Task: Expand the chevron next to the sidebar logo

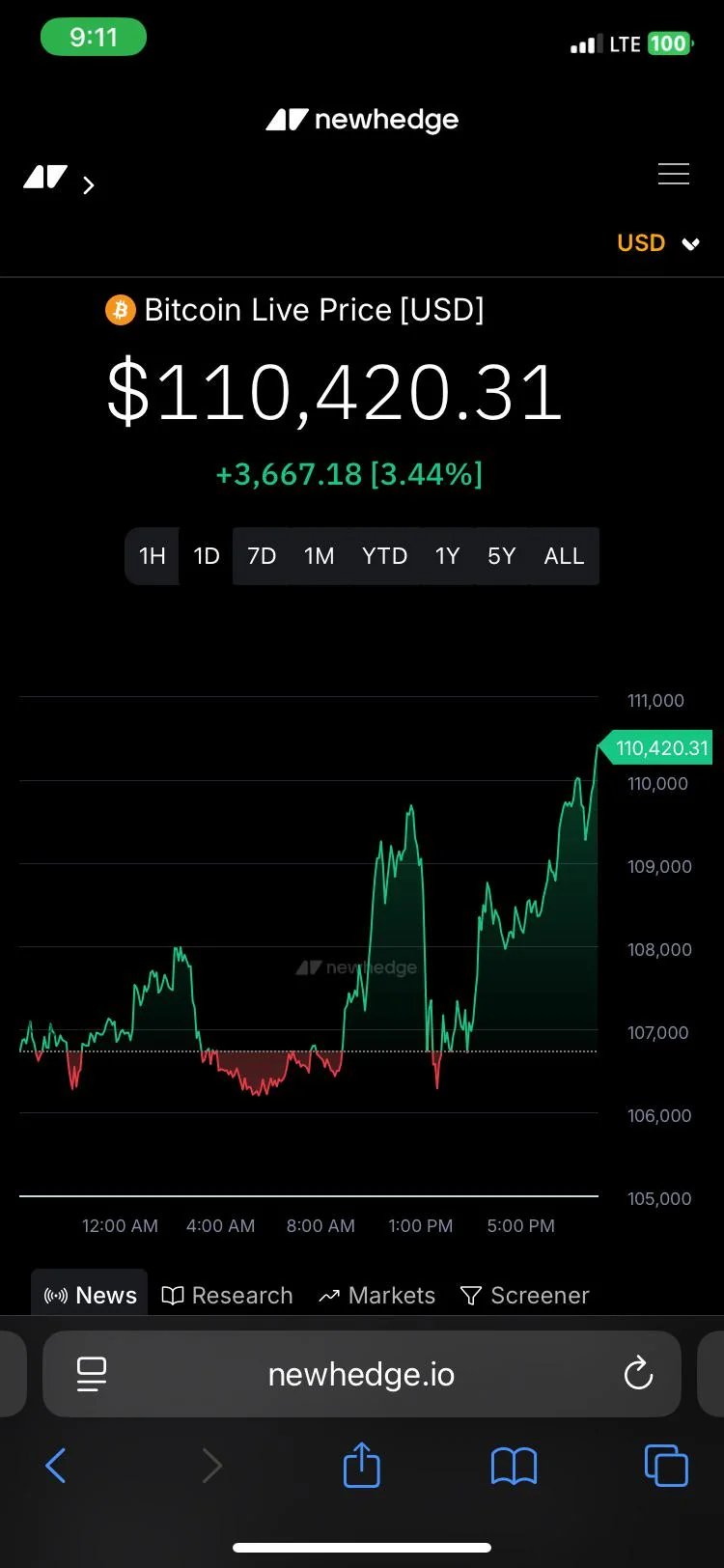Action: [88, 184]
